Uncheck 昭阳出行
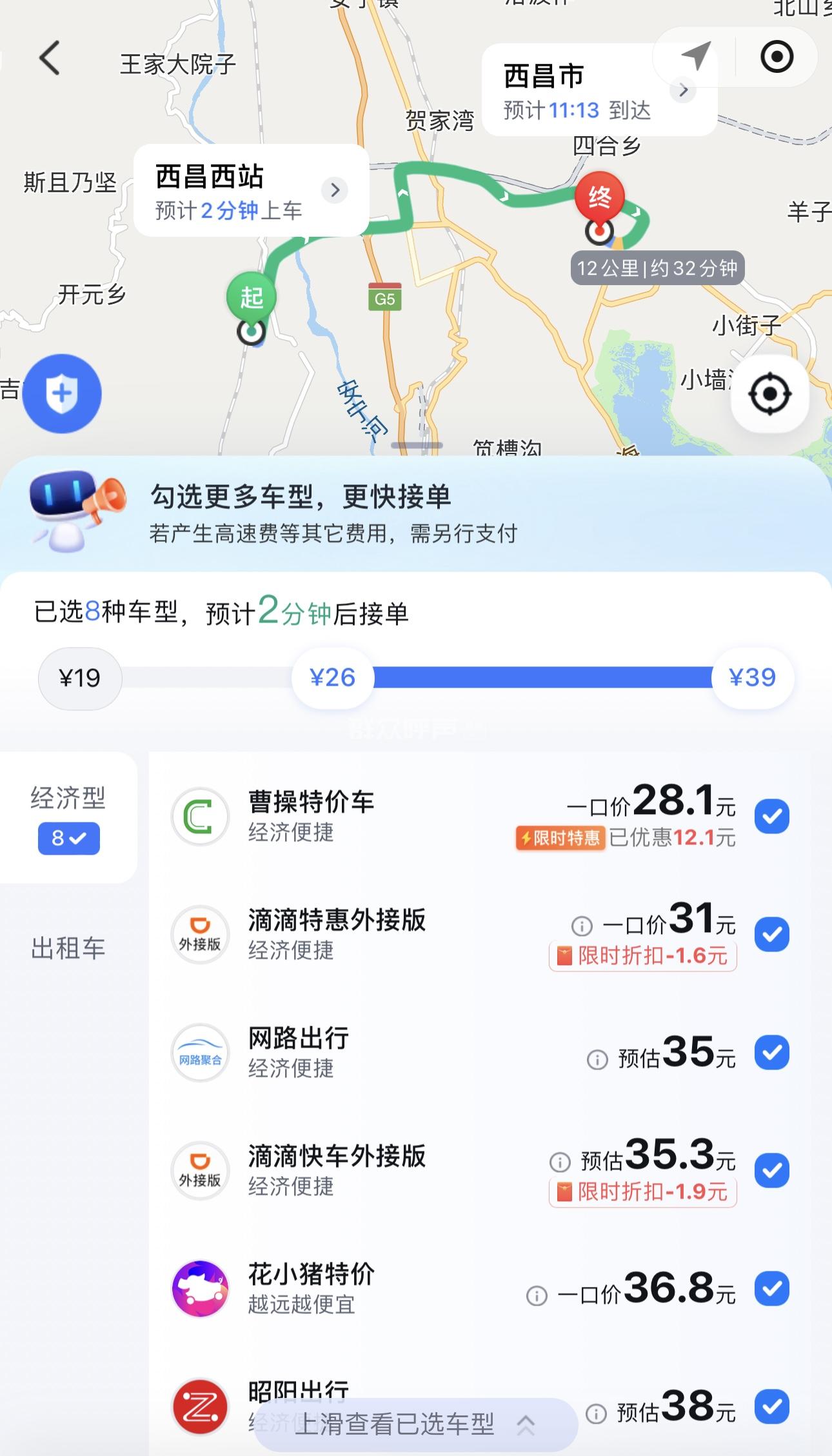This screenshot has width=832, height=1456. 772,1406
